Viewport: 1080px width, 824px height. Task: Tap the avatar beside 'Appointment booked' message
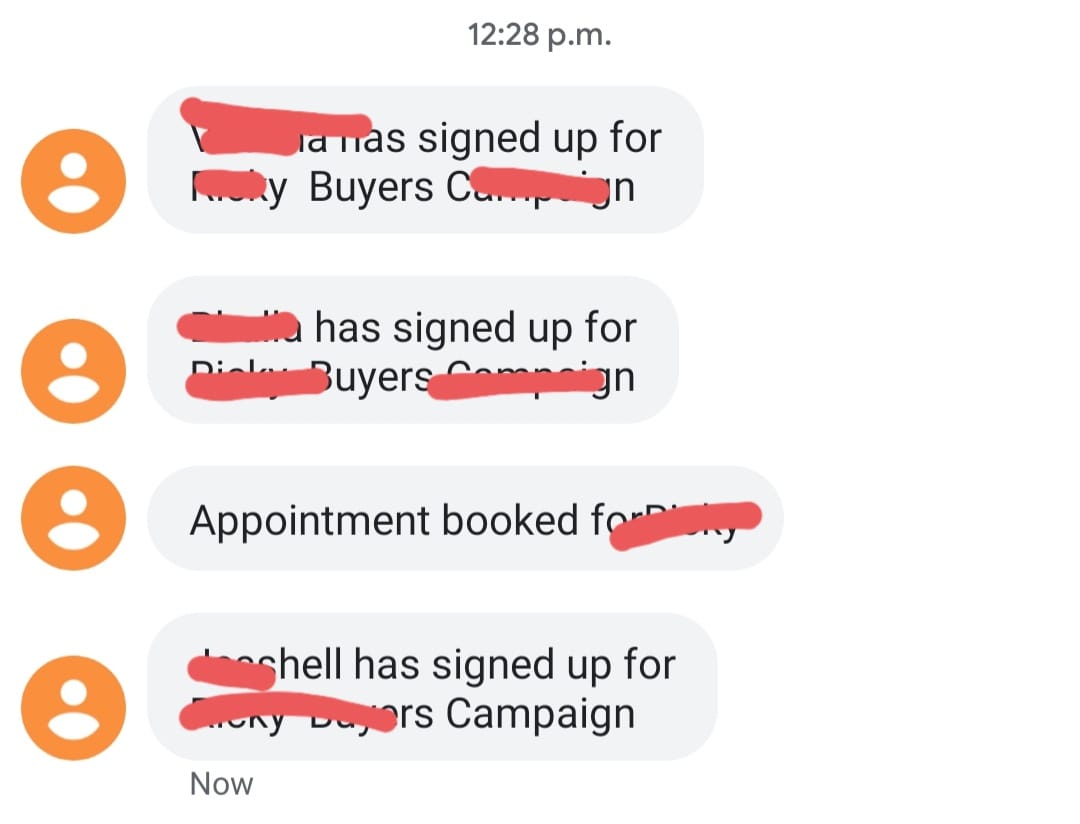pyautogui.click(x=73, y=518)
